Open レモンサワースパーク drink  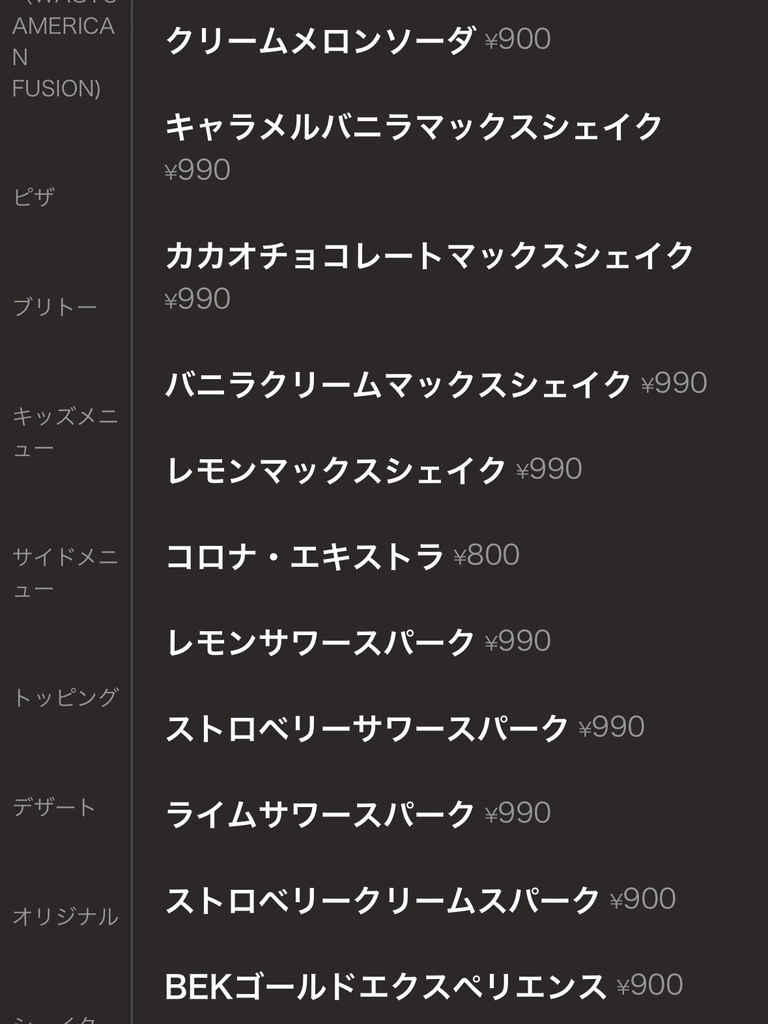click(320, 642)
